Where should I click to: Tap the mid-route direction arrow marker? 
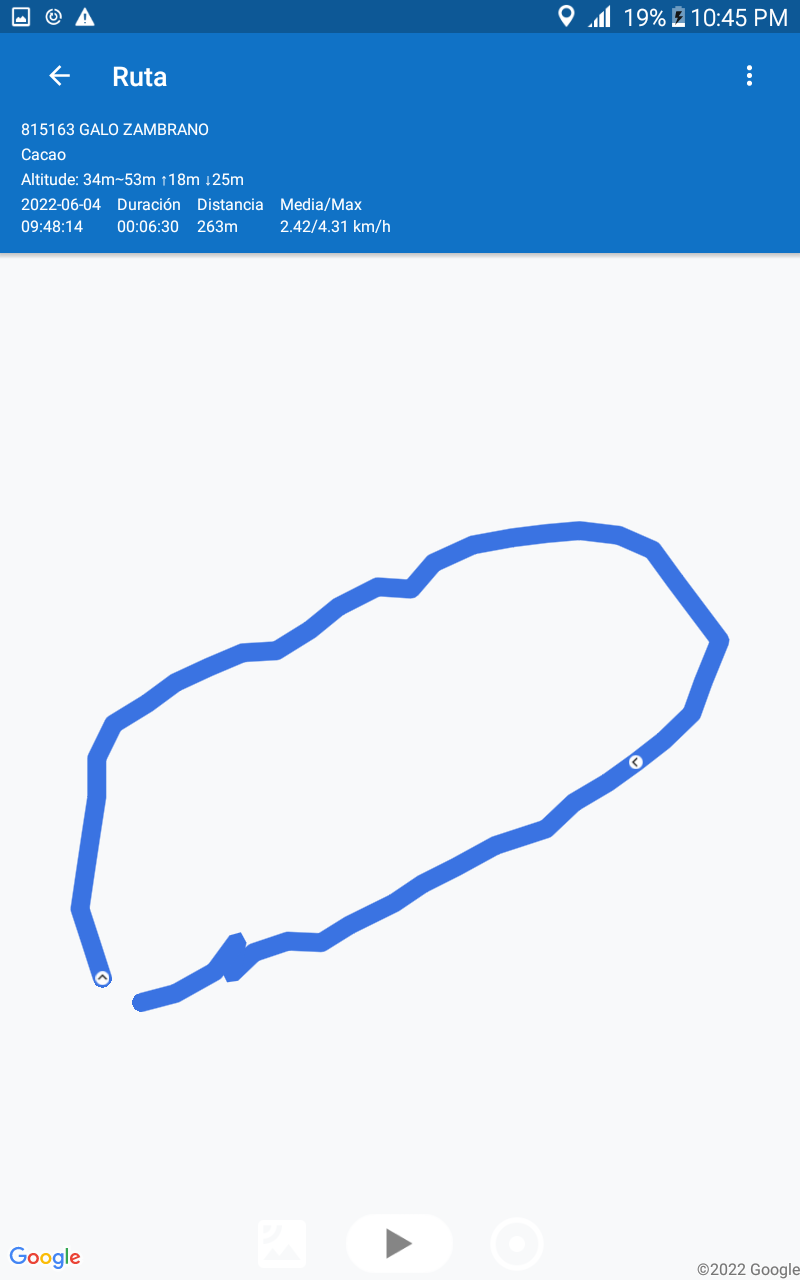click(x=635, y=762)
